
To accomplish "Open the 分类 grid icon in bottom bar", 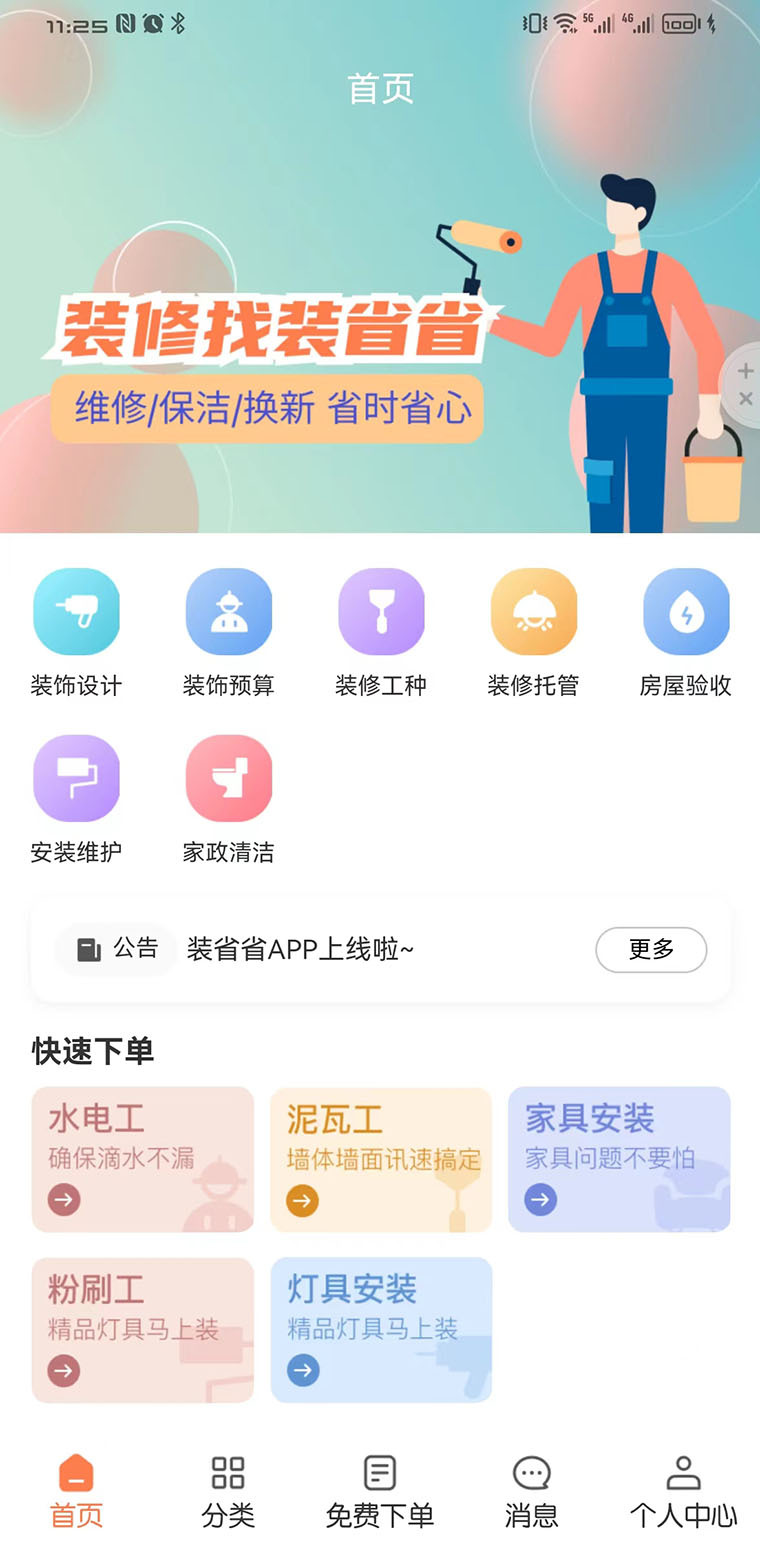I will click(x=228, y=1471).
